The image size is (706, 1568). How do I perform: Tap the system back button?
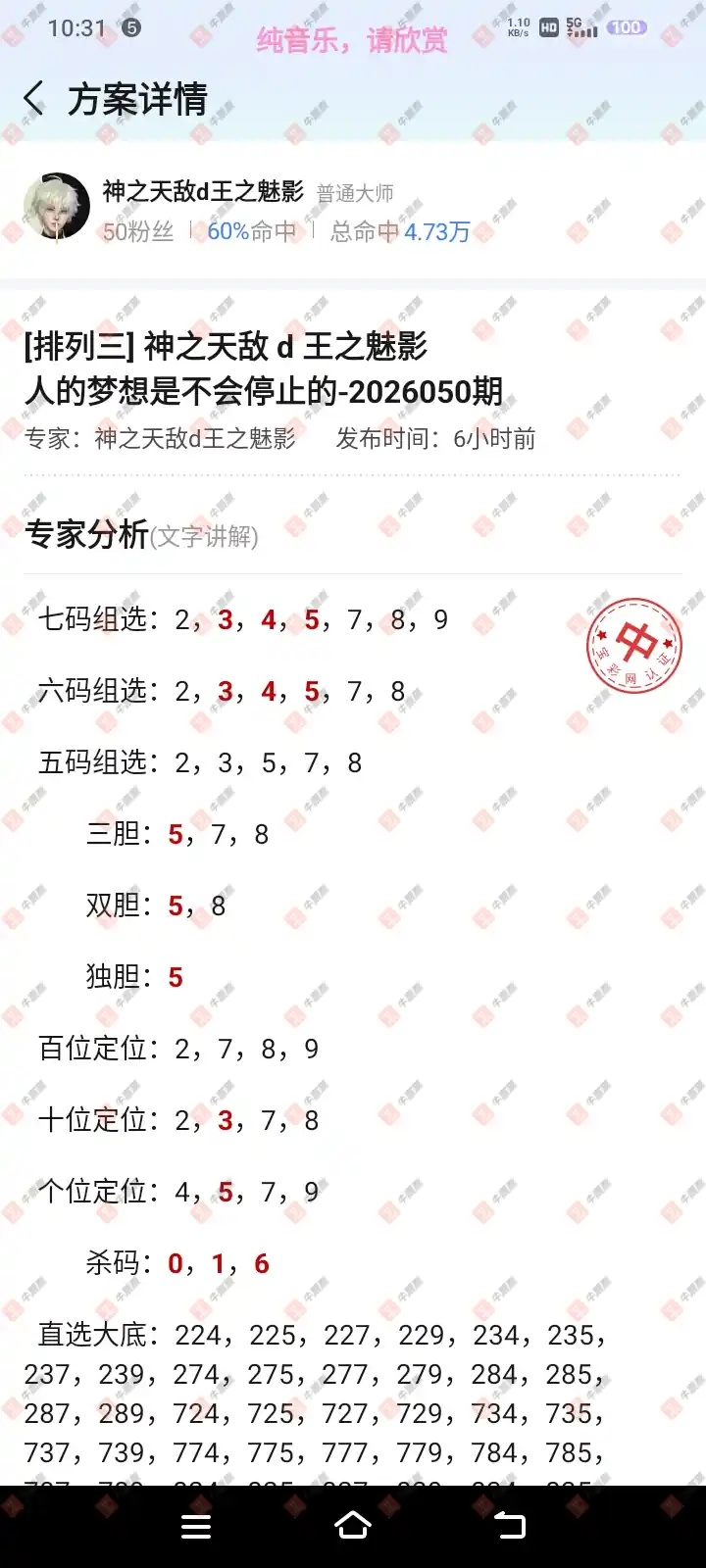[509, 1526]
